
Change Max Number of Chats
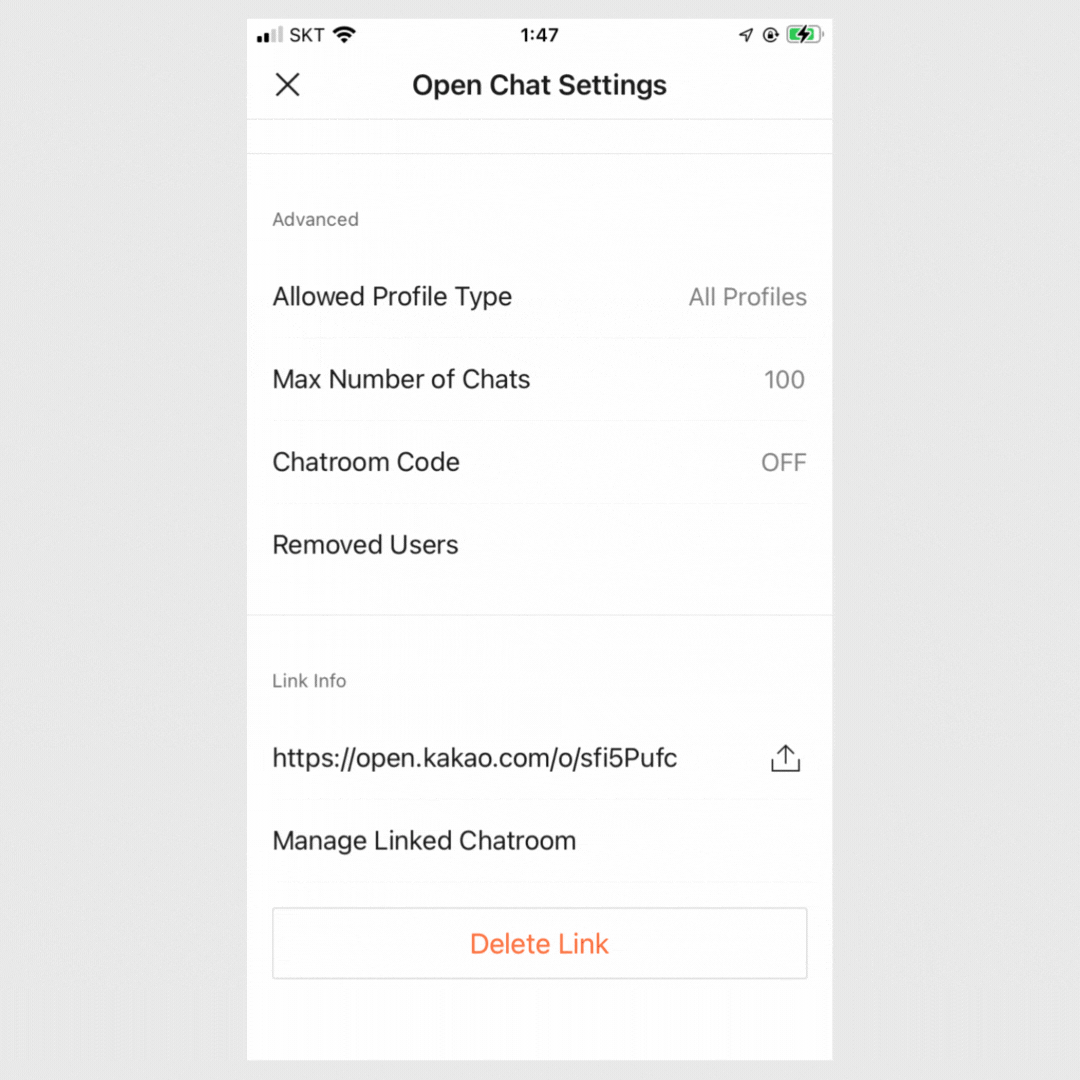(x=539, y=380)
